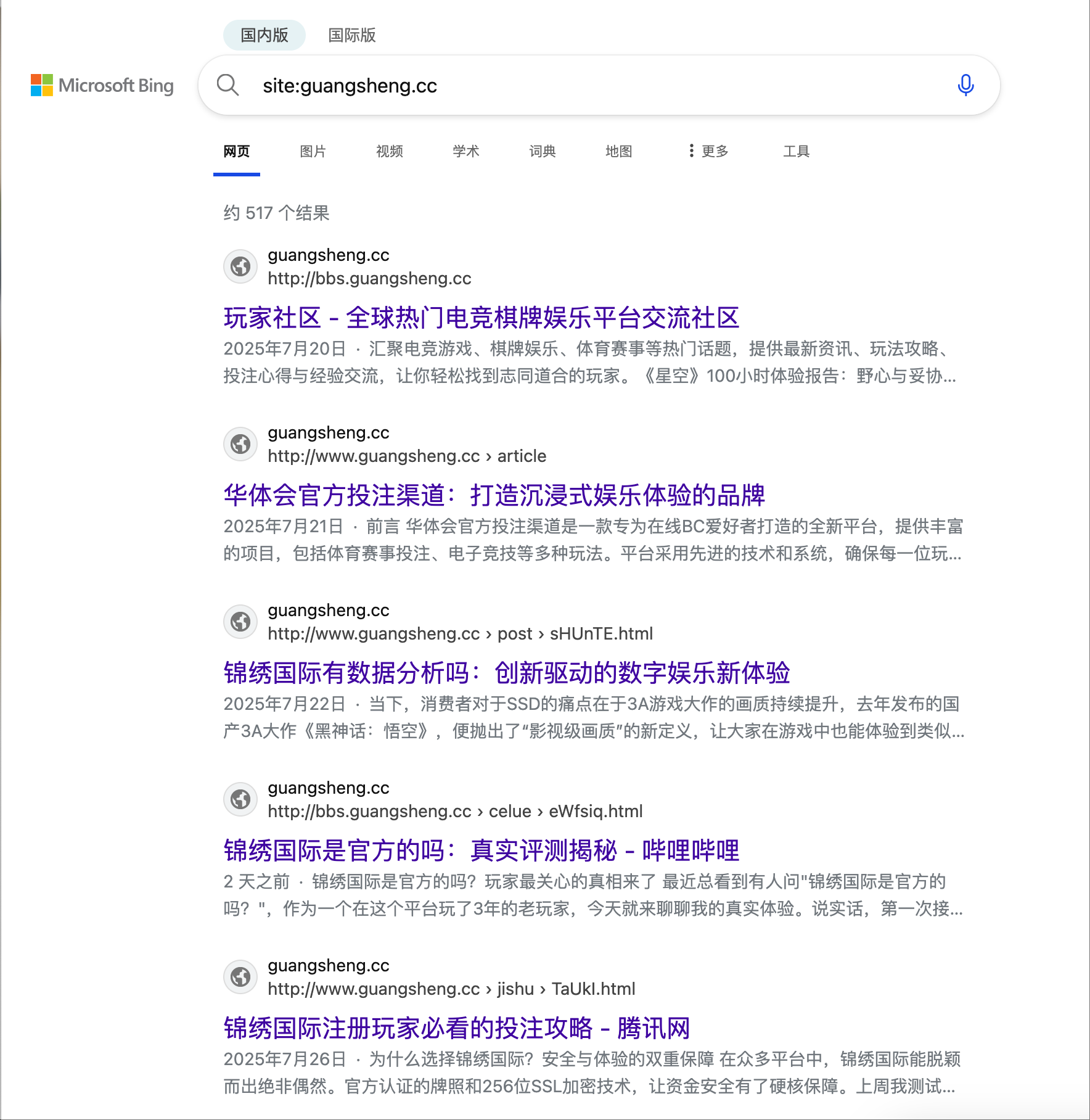Tap the 网页 tab
Screen dimensions: 1090x1120
pos(236,151)
